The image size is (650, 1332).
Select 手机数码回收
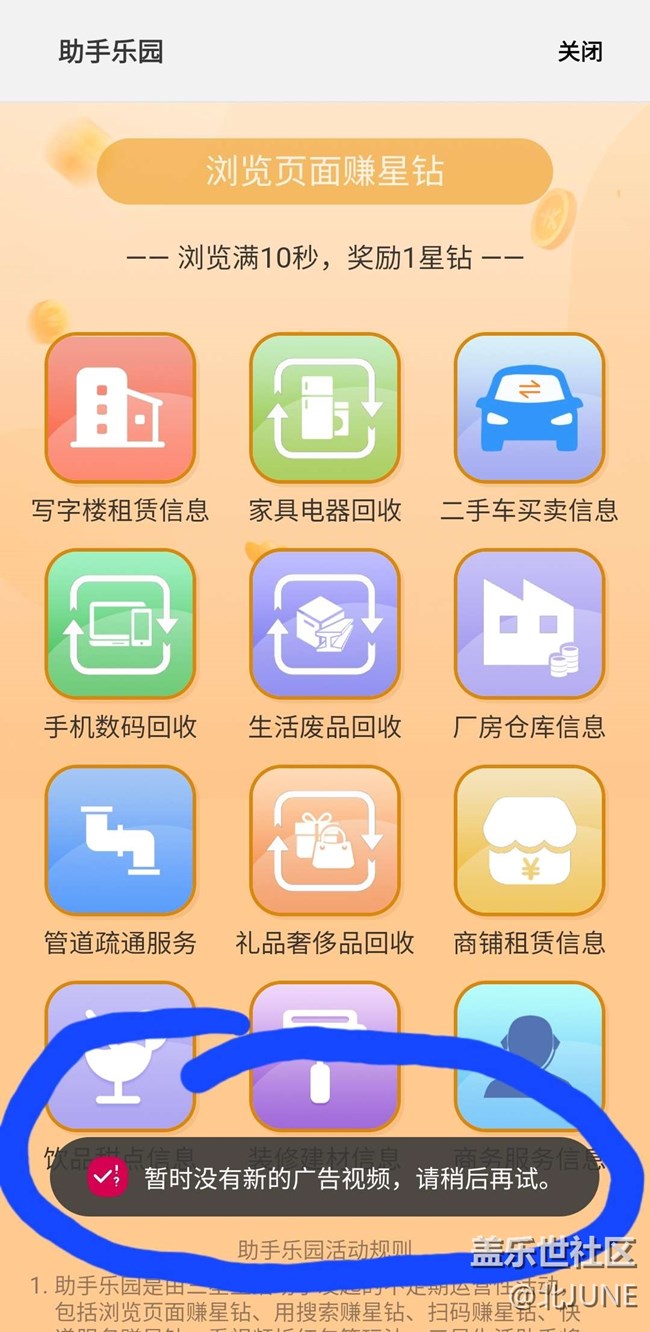[x=120, y=624]
